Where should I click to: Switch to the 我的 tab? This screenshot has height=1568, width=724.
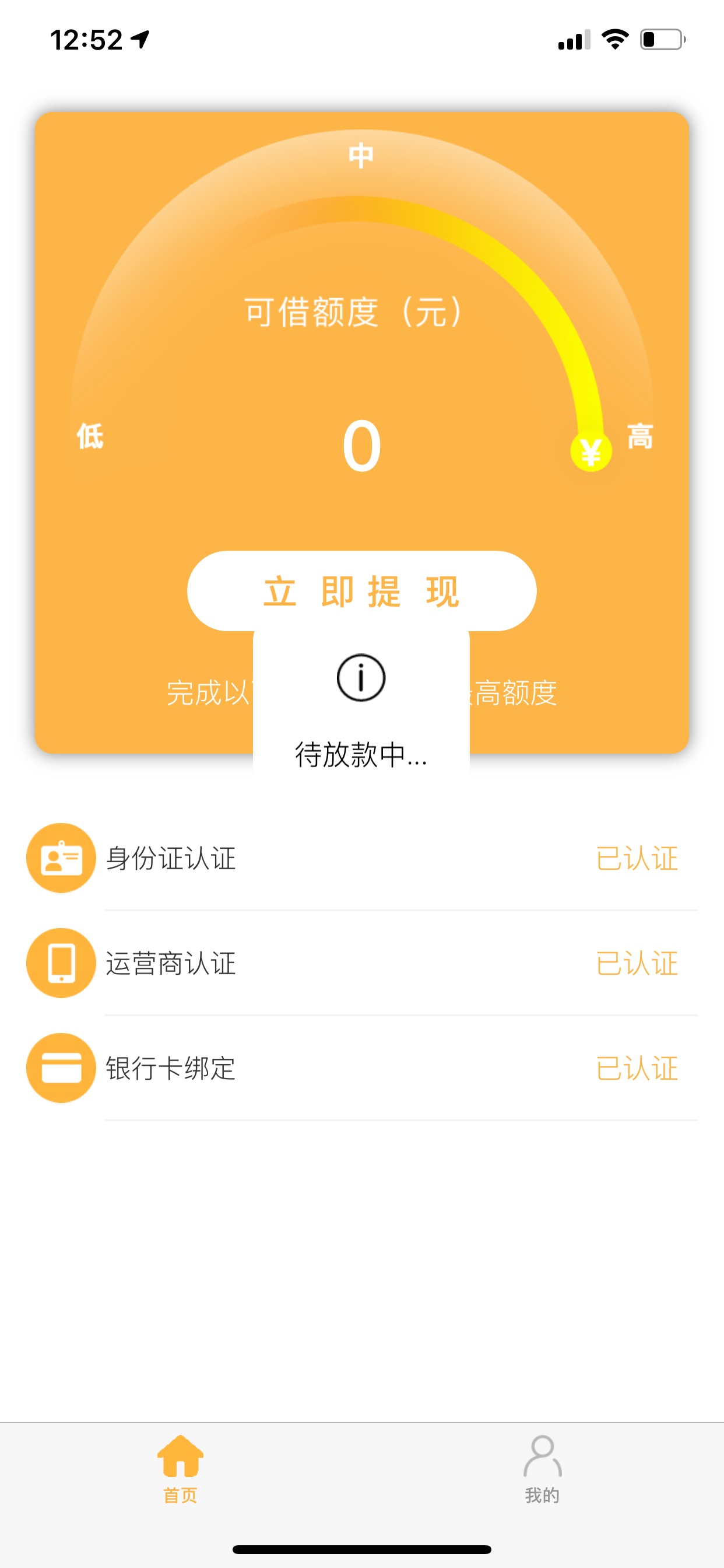tap(542, 1469)
